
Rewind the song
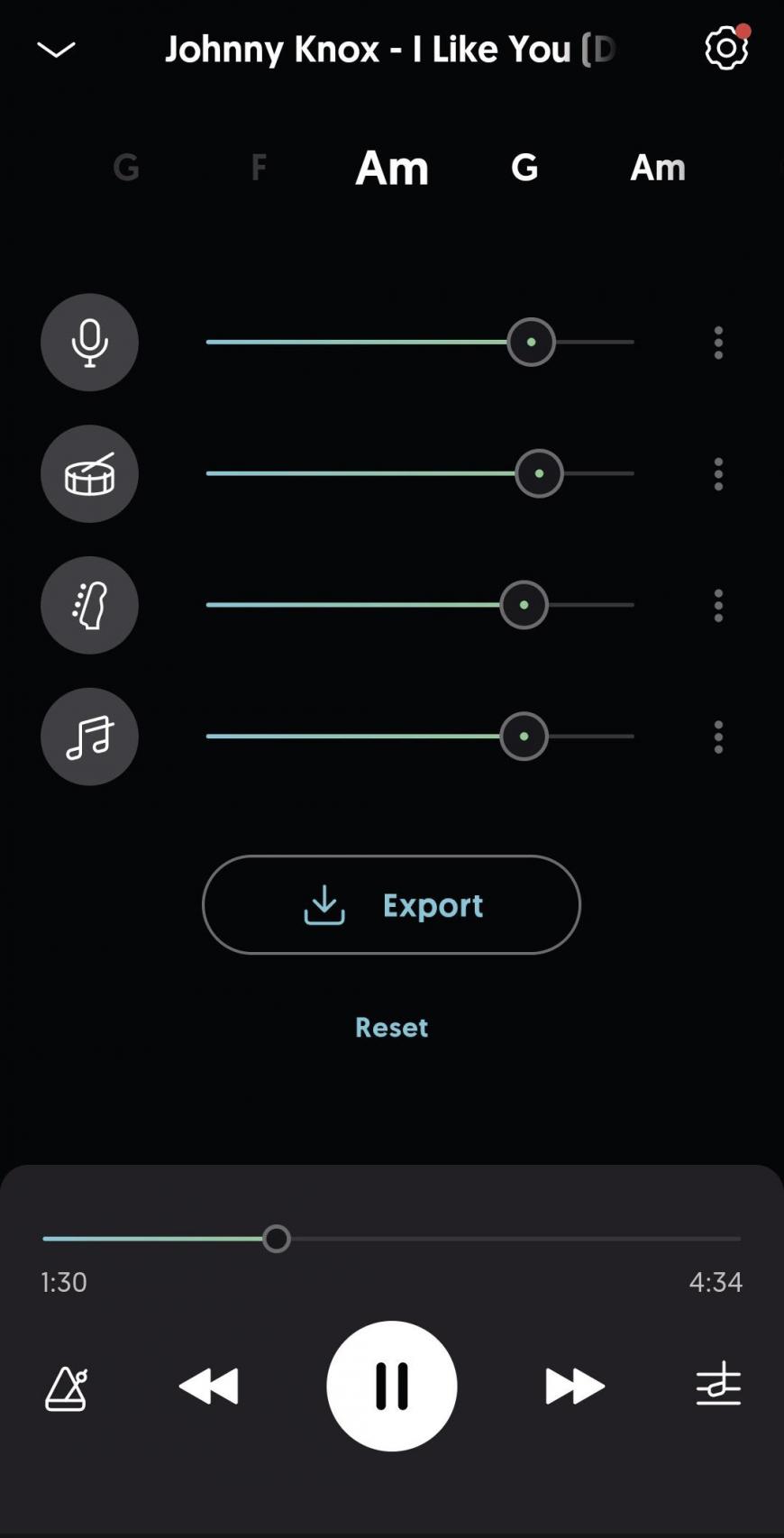pos(209,1387)
